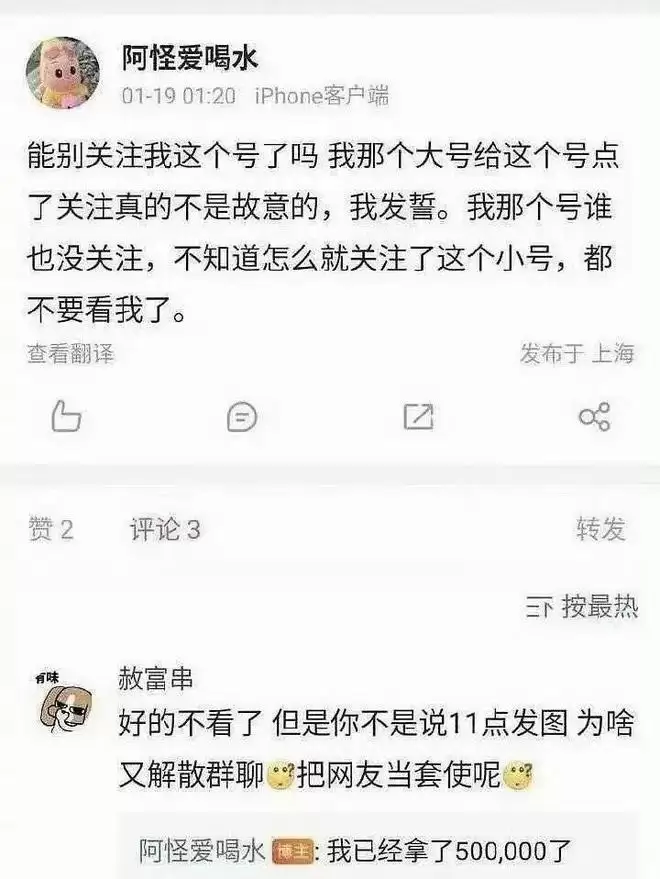Image resolution: width=660 pixels, height=879 pixels.
Task: Change comment sorting via 按最热
Action: (x=582, y=607)
